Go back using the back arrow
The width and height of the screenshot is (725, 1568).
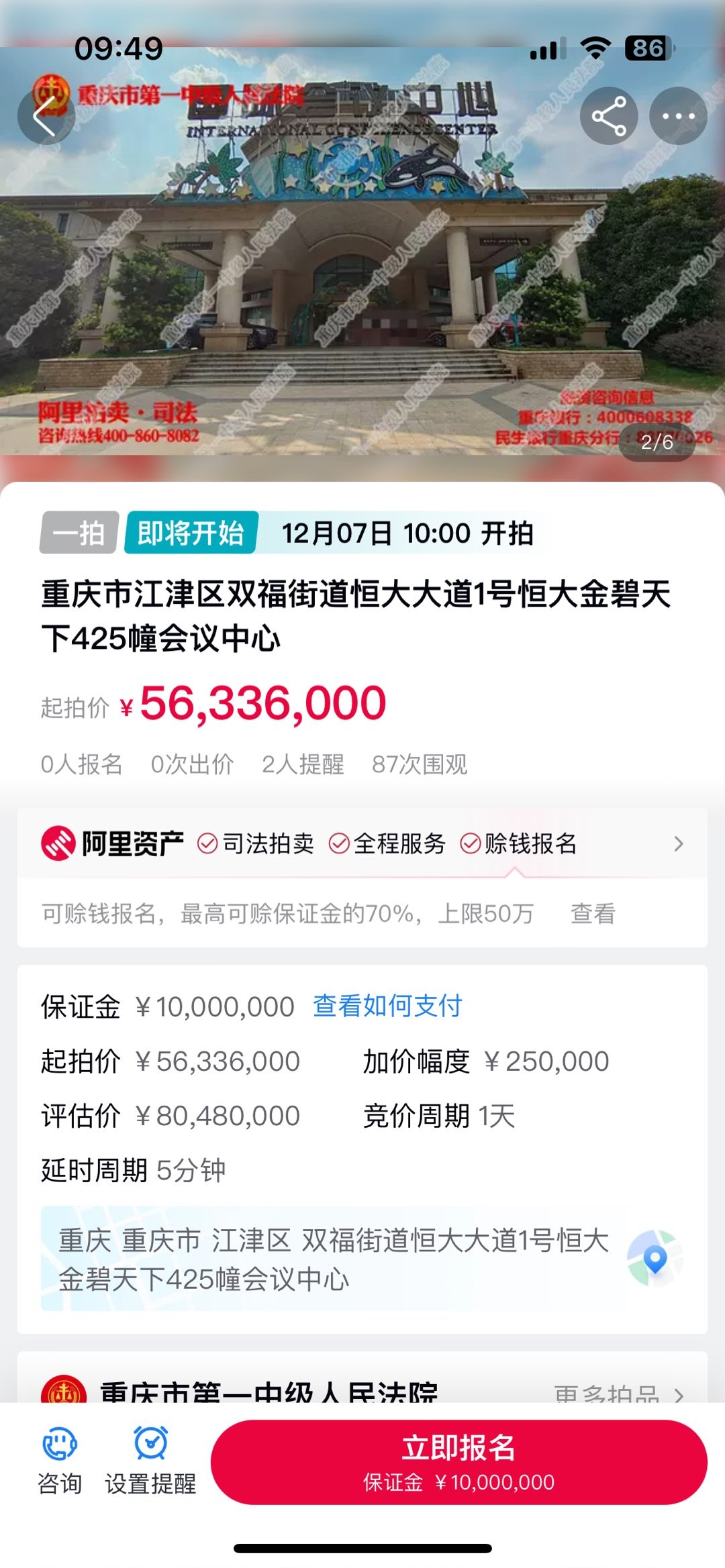pos(46,116)
